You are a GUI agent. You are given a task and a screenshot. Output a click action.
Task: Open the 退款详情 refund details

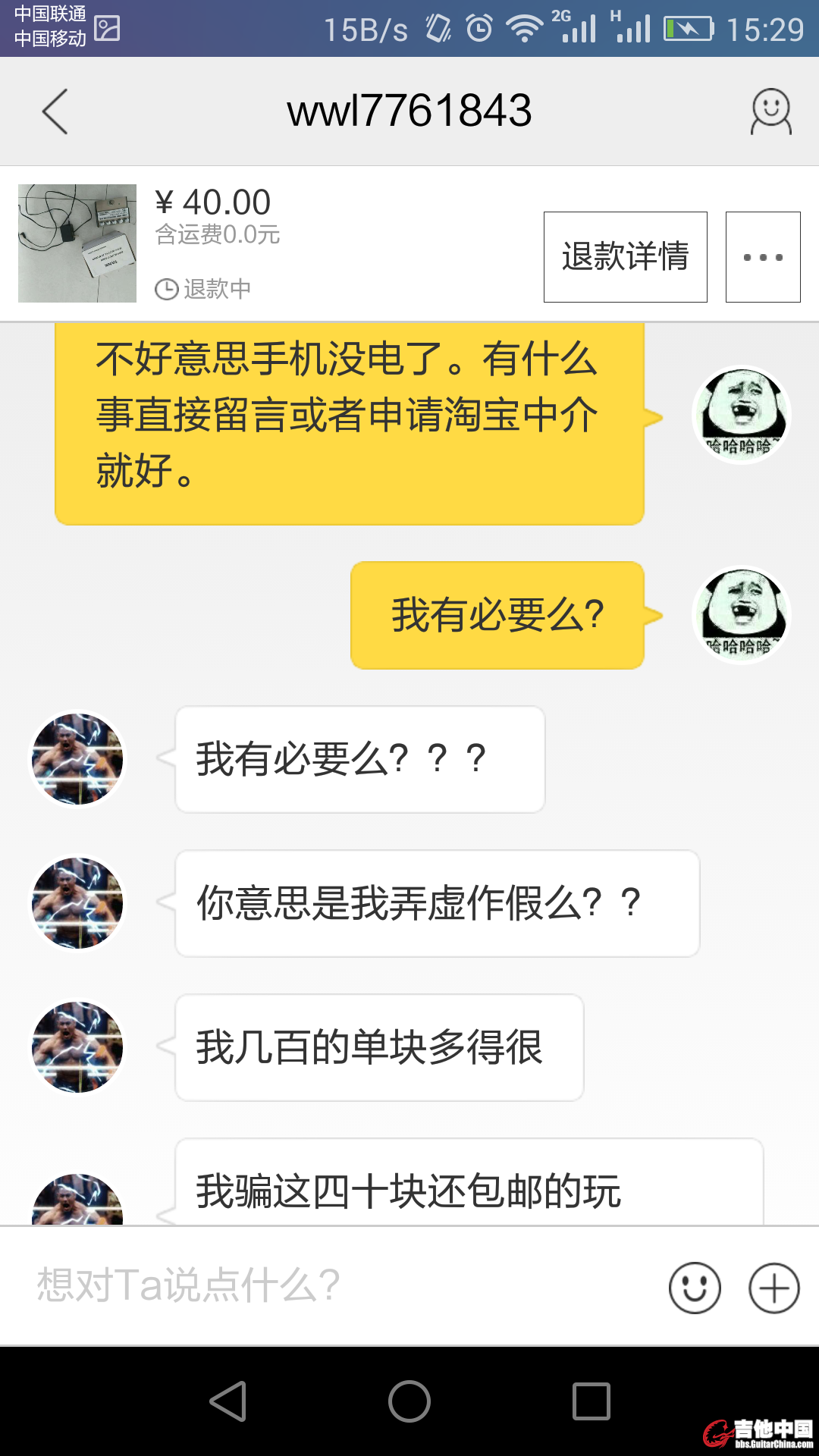point(625,257)
